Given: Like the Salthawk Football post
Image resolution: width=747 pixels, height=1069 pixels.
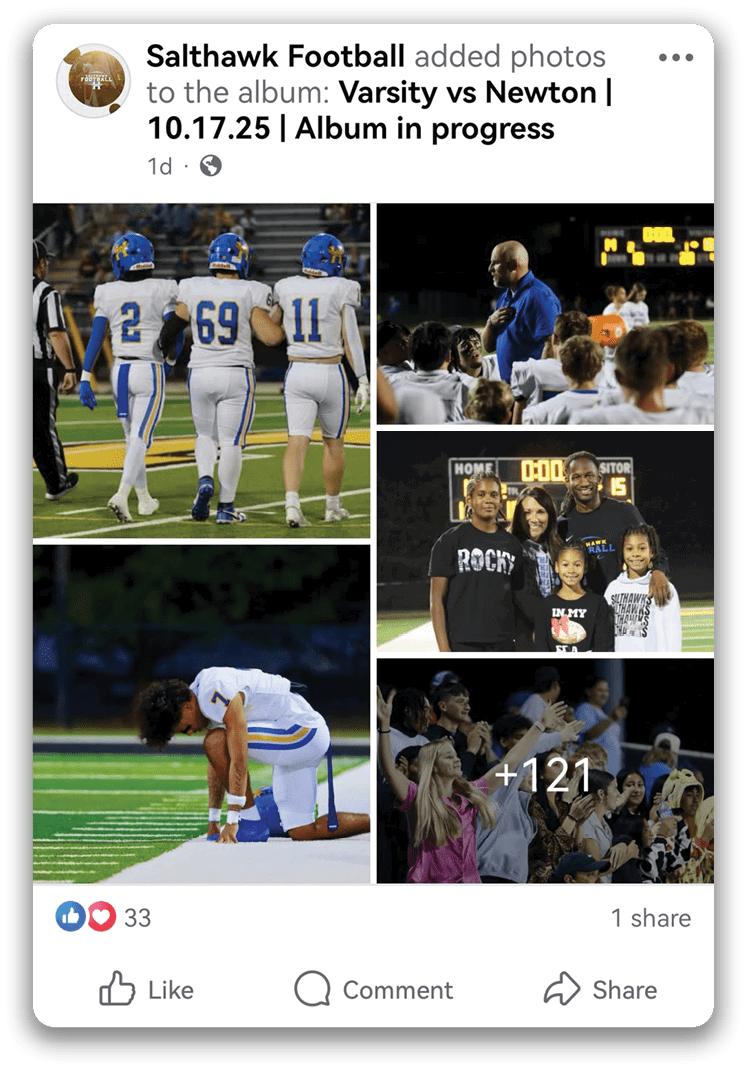Looking at the screenshot, I should coord(146,990).
